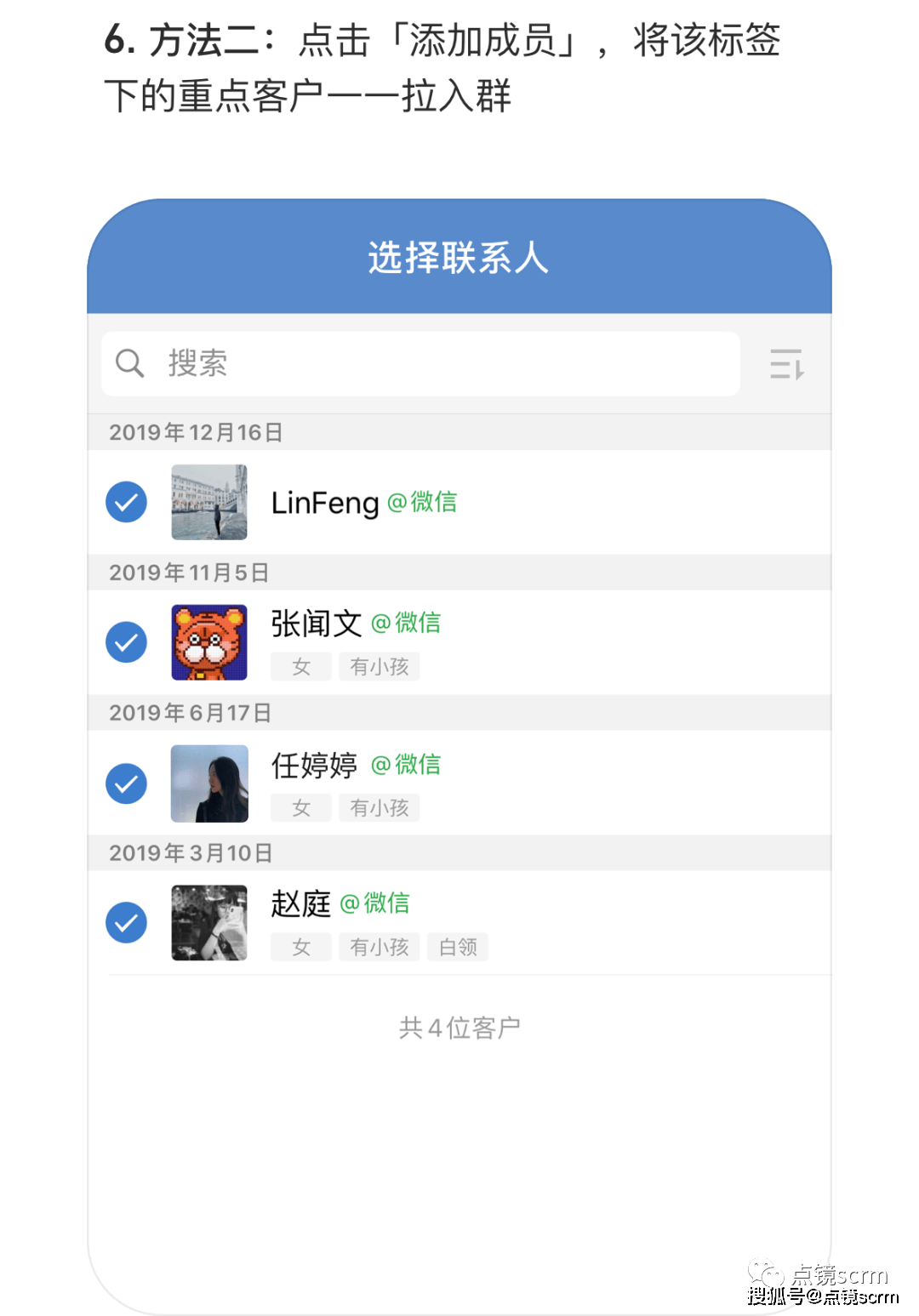The width and height of the screenshot is (919, 1316).
Task: Click 任婷婷's profile photo
Action: 209,783
